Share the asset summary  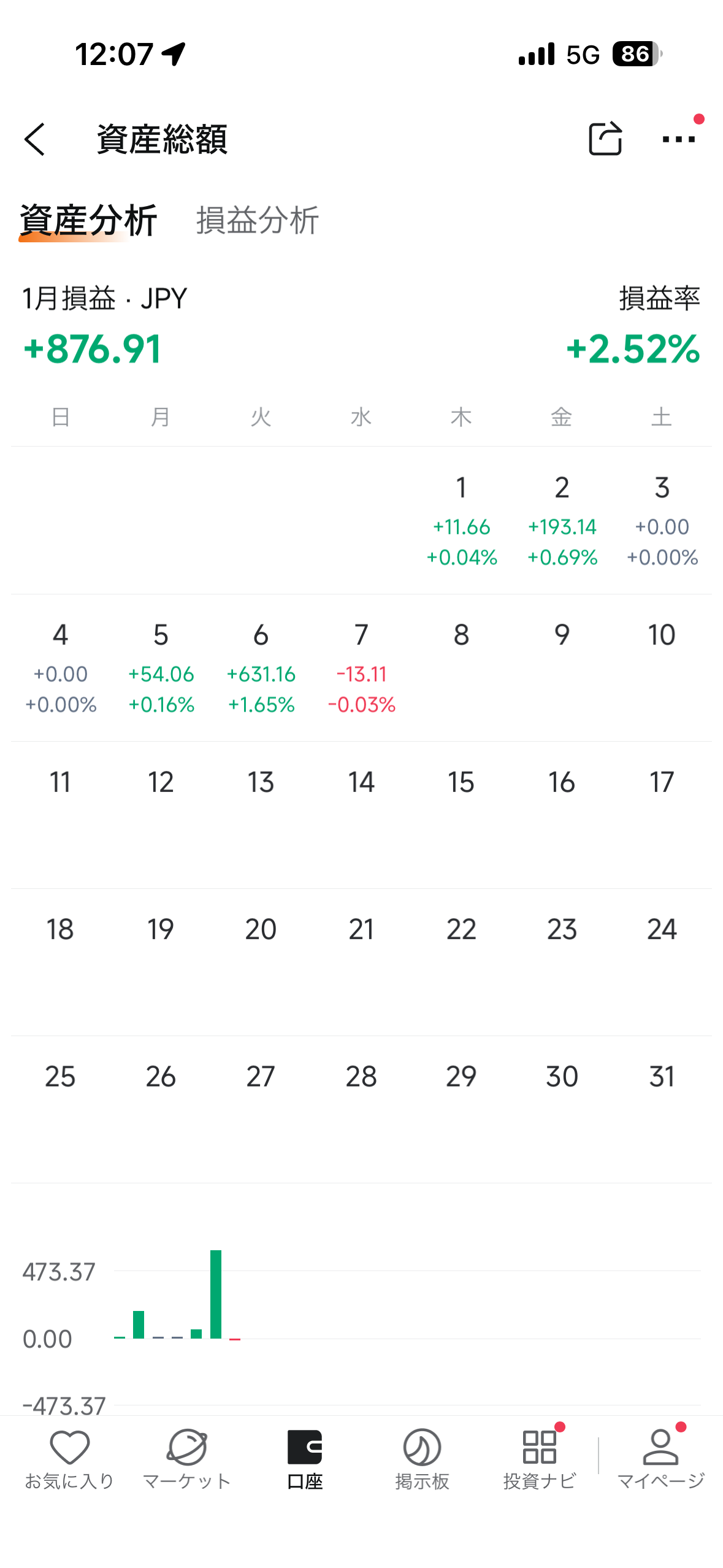tap(605, 139)
